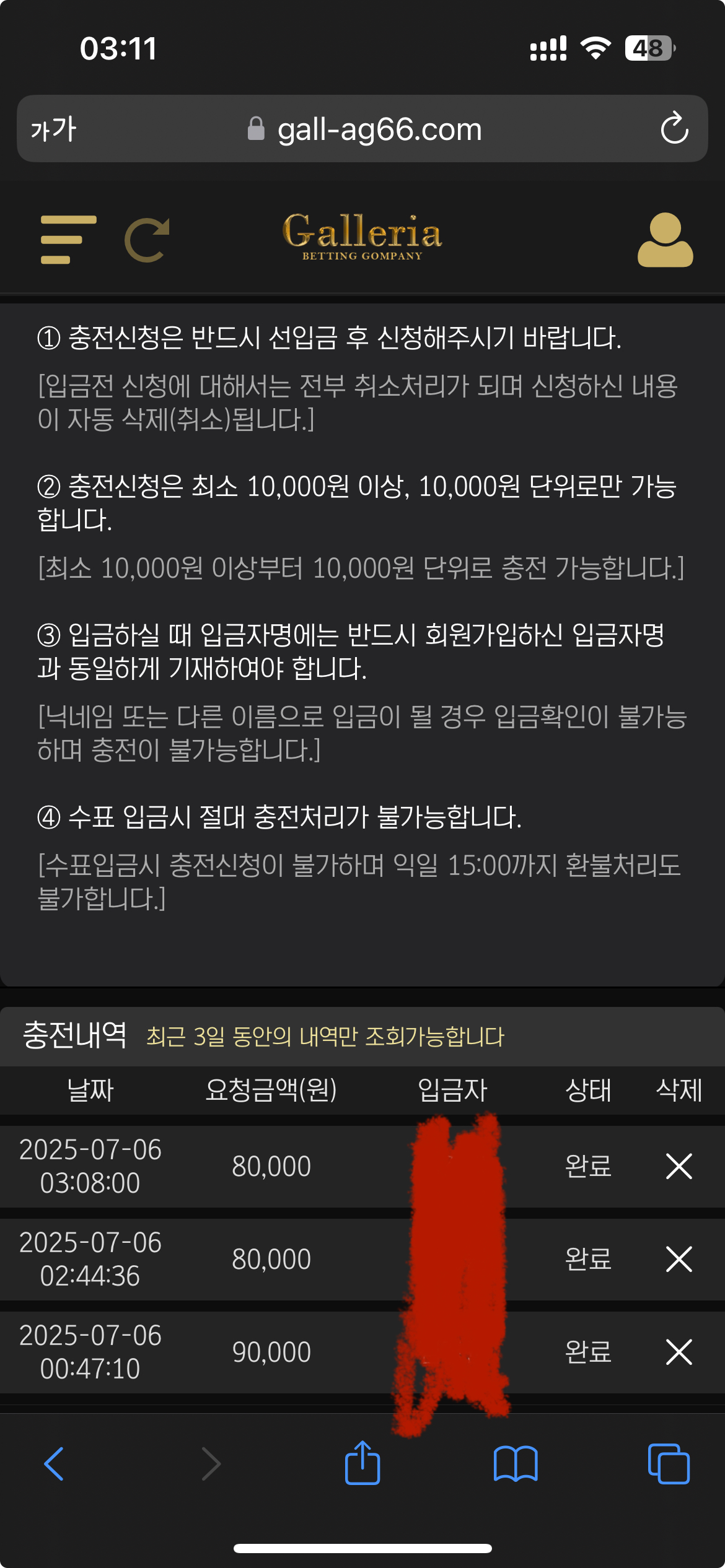Reload the page from the address bar
This screenshot has height=1568, width=725.
click(674, 129)
